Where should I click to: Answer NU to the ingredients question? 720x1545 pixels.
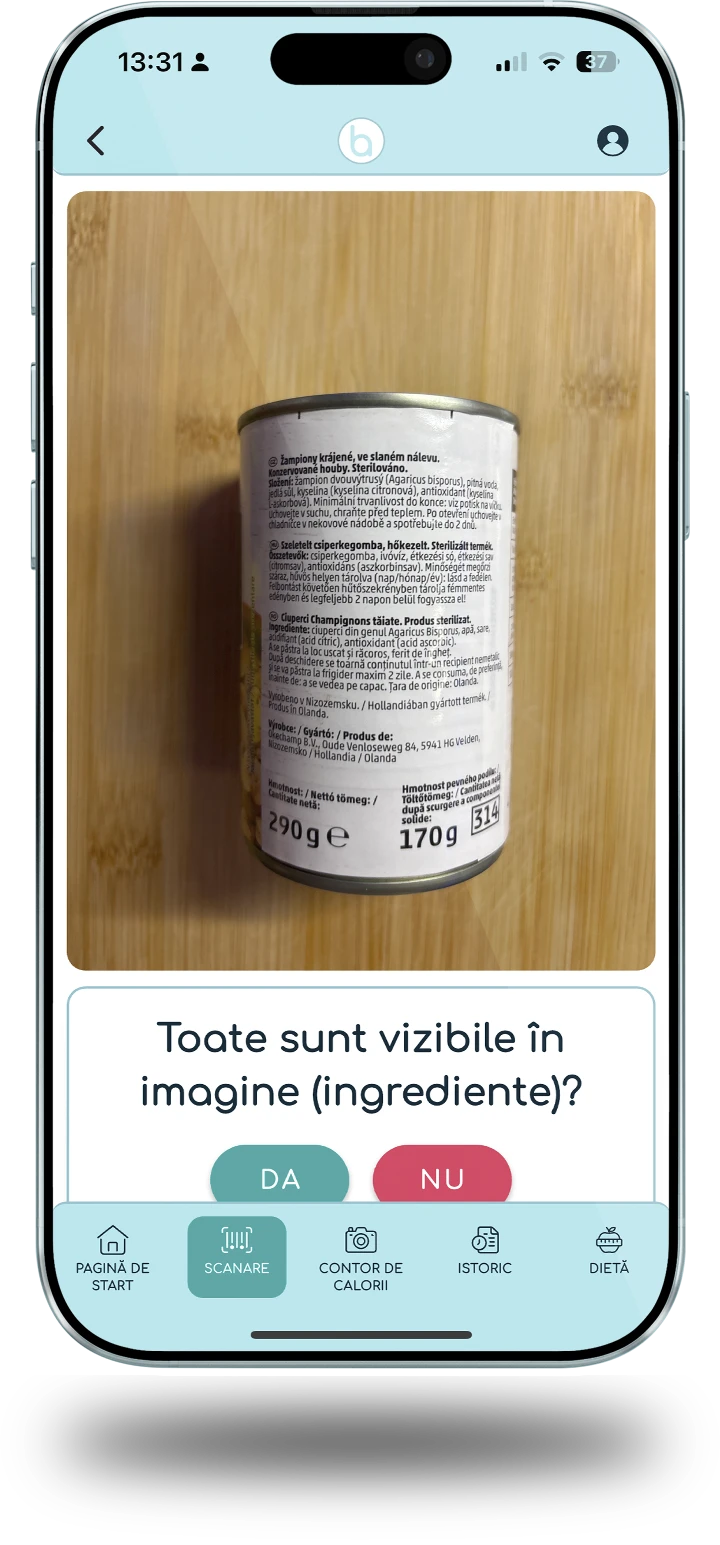click(x=442, y=1178)
